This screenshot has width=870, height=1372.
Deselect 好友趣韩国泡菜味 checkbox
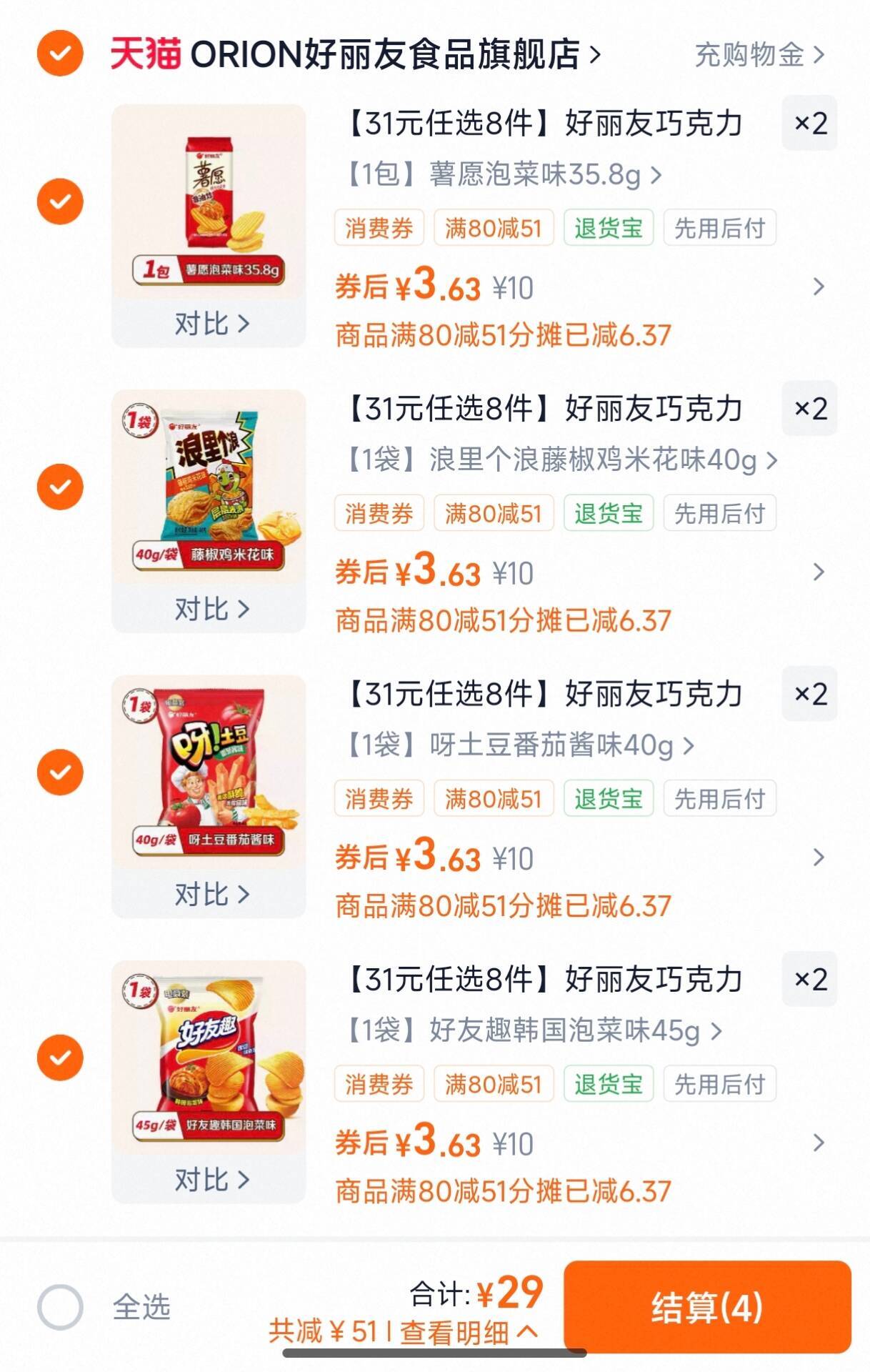pos(60,1058)
